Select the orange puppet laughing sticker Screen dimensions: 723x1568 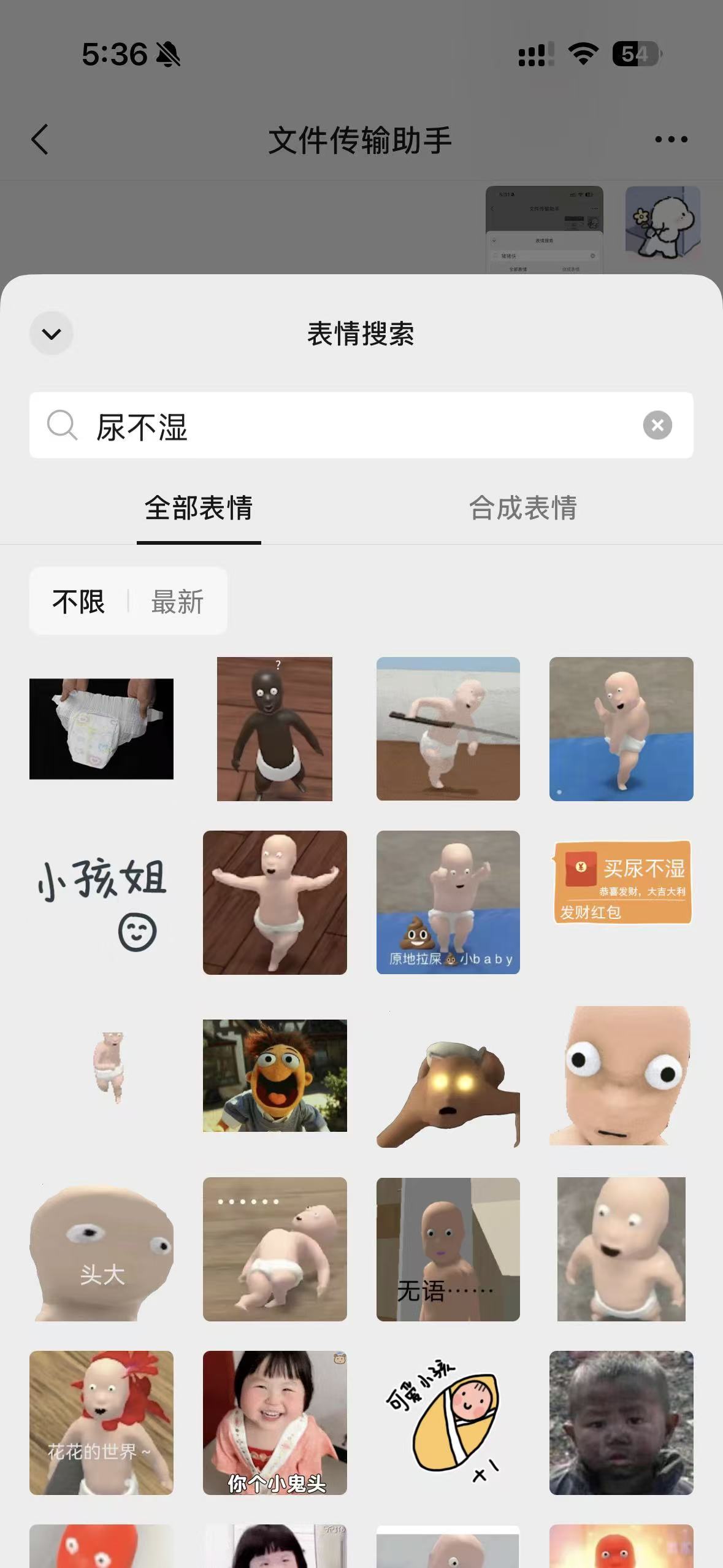pyautogui.click(x=275, y=1075)
